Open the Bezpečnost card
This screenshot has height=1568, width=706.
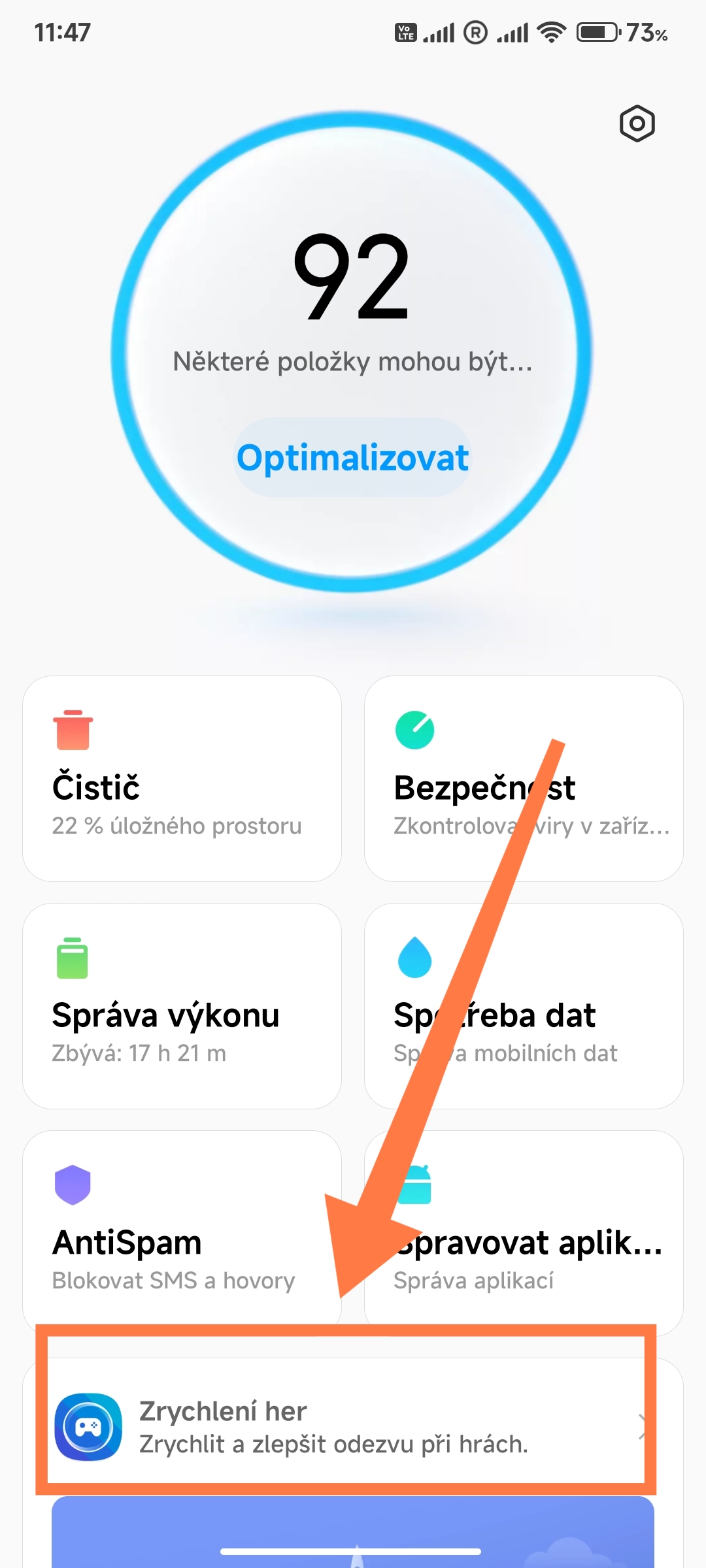(x=524, y=779)
